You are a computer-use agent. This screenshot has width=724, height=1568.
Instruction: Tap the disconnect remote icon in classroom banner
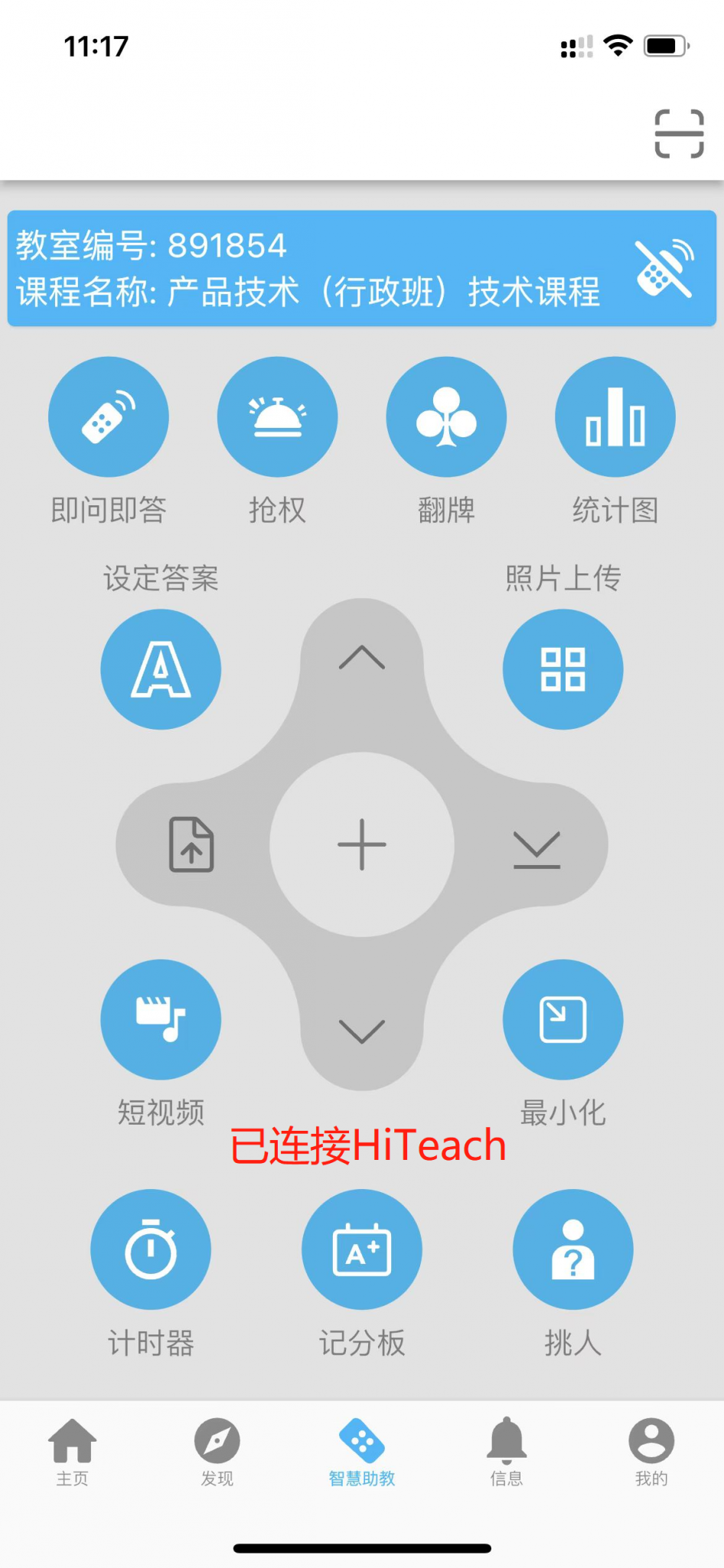(x=664, y=268)
